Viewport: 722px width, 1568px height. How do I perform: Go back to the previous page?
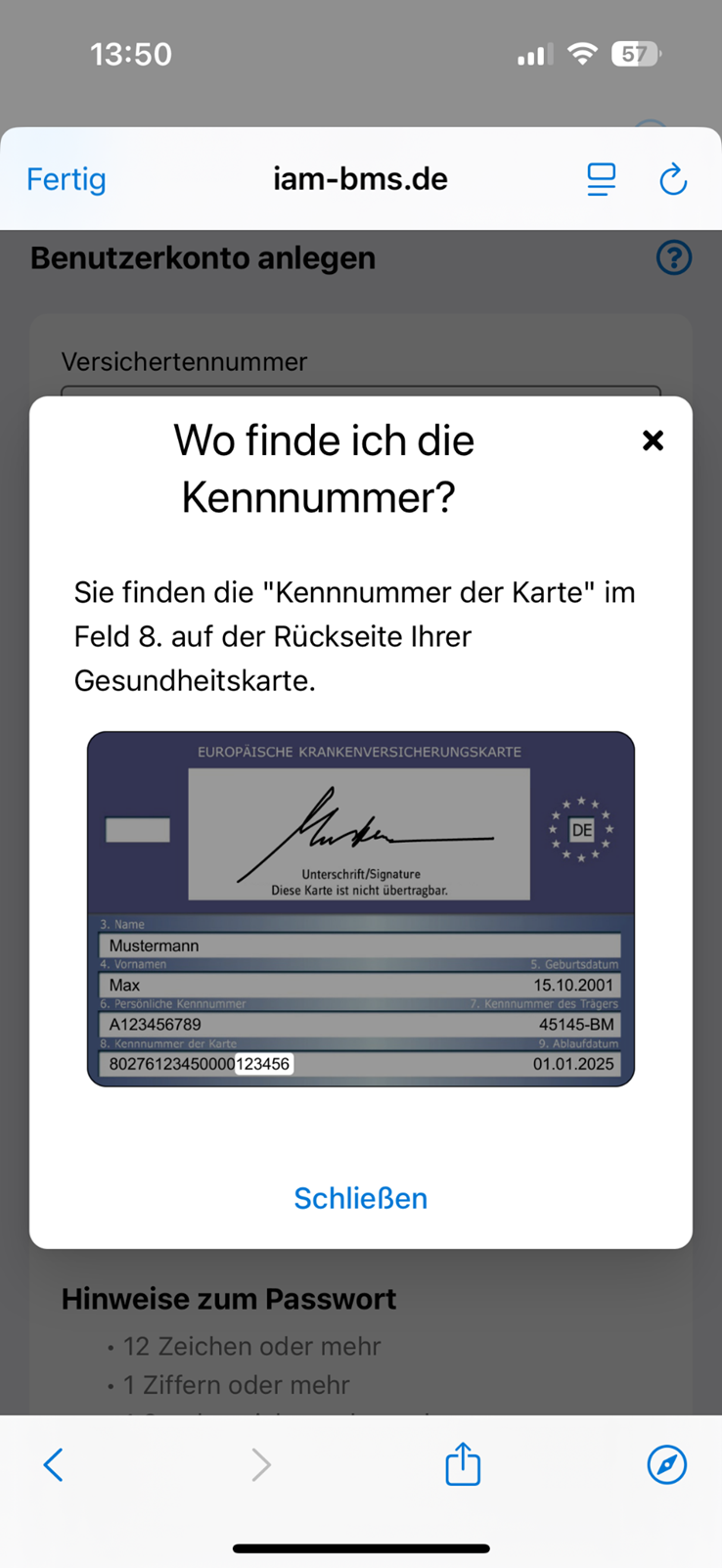(54, 1464)
